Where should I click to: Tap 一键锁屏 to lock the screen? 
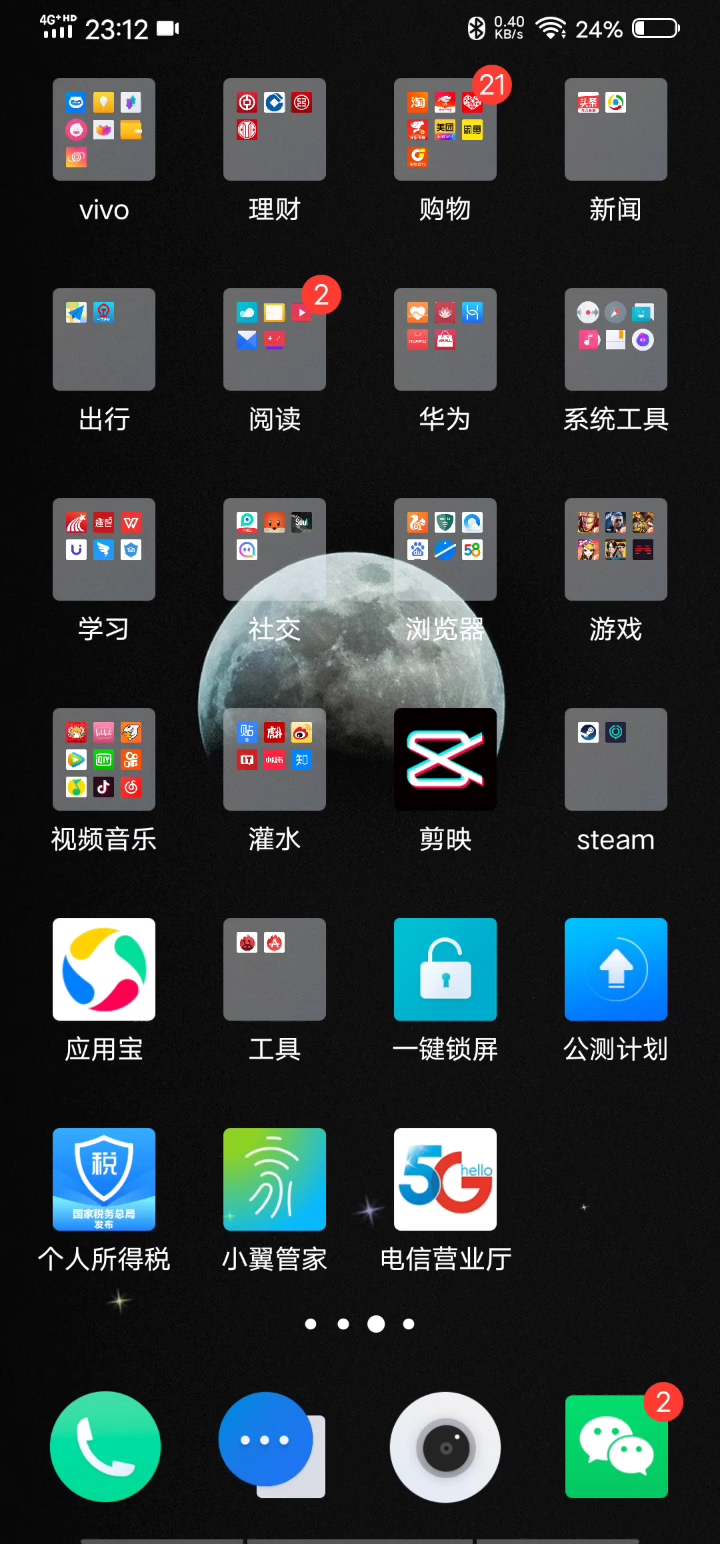[x=445, y=970]
